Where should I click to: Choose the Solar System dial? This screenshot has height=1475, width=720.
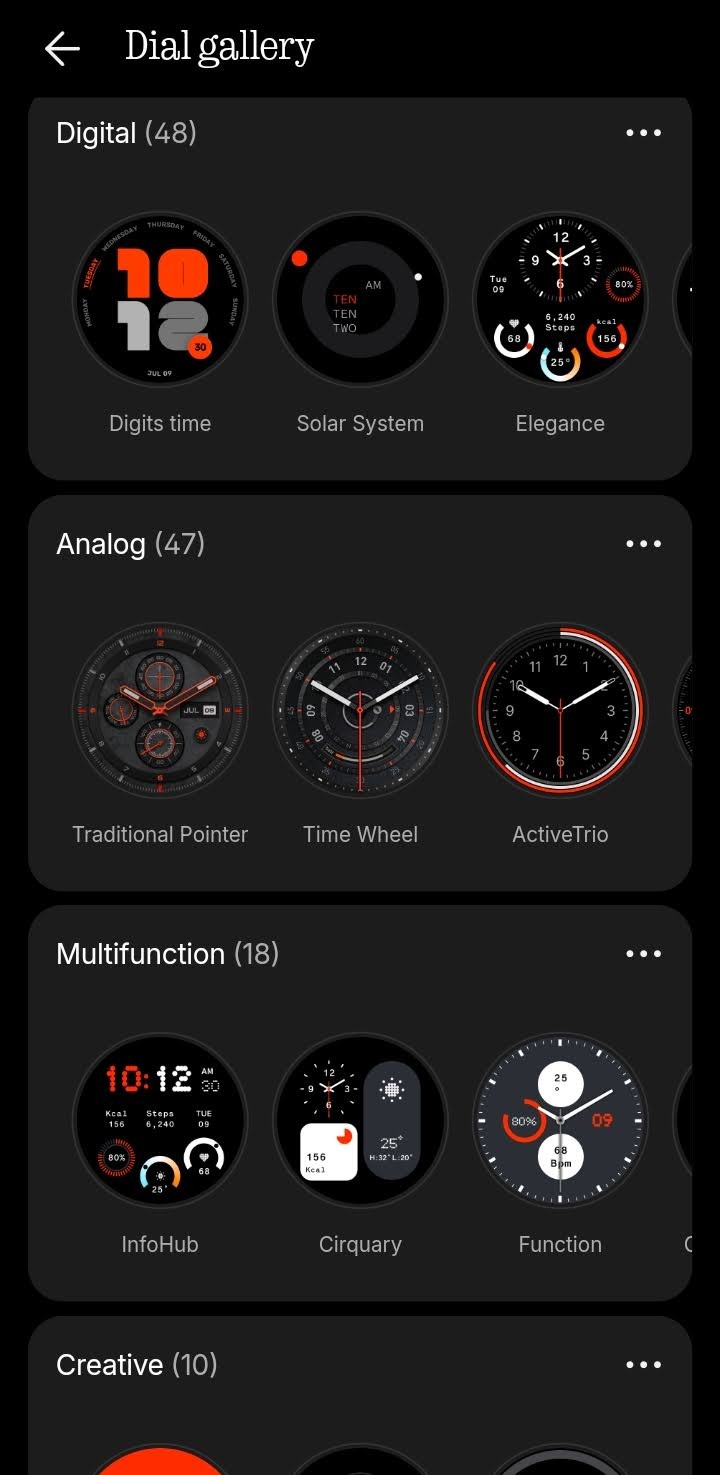tap(360, 299)
